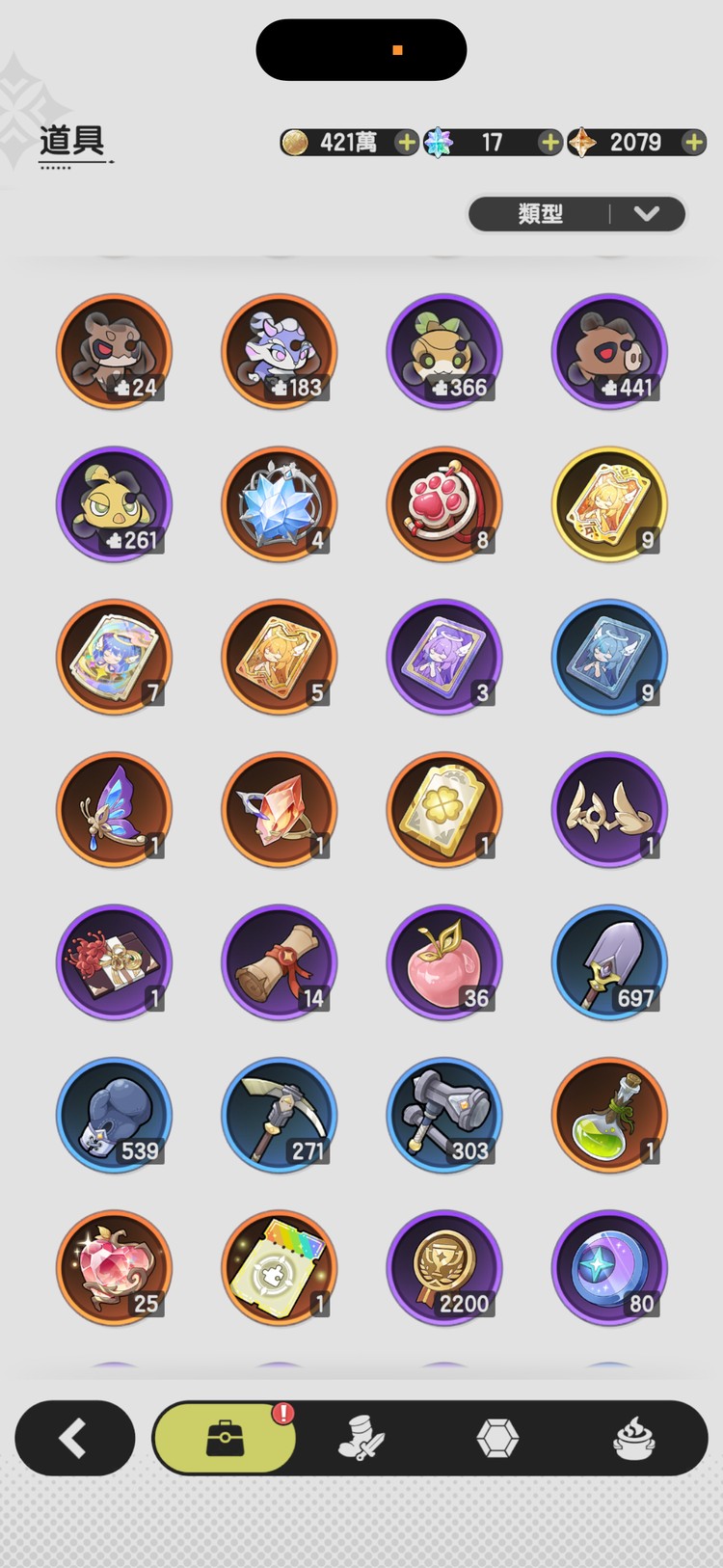Image resolution: width=723 pixels, height=1568 pixels.
Task: Add more blue crystals with plus button
Action: tap(549, 143)
